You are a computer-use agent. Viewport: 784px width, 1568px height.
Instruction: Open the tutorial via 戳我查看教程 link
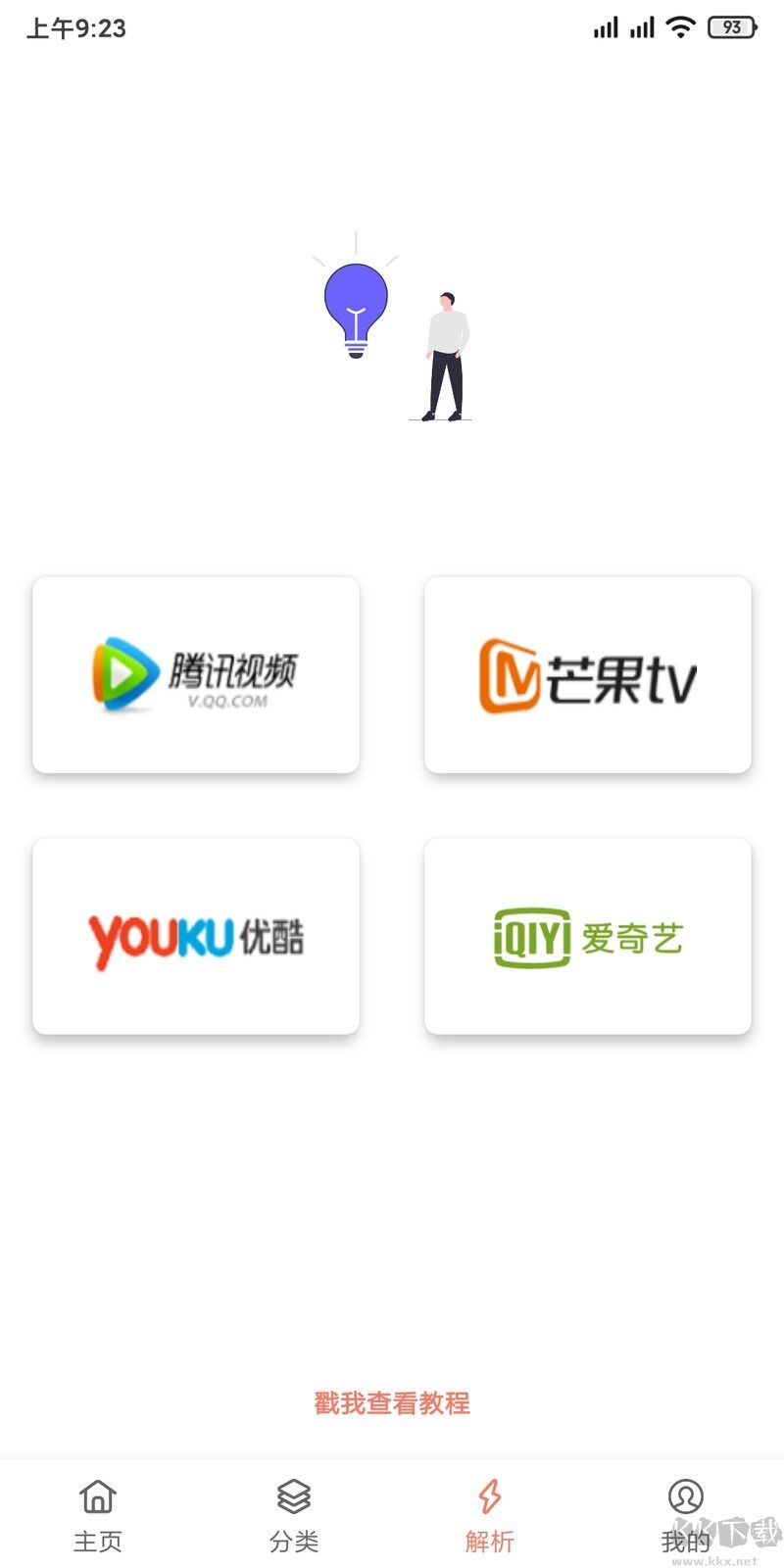(x=391, y=1403)
